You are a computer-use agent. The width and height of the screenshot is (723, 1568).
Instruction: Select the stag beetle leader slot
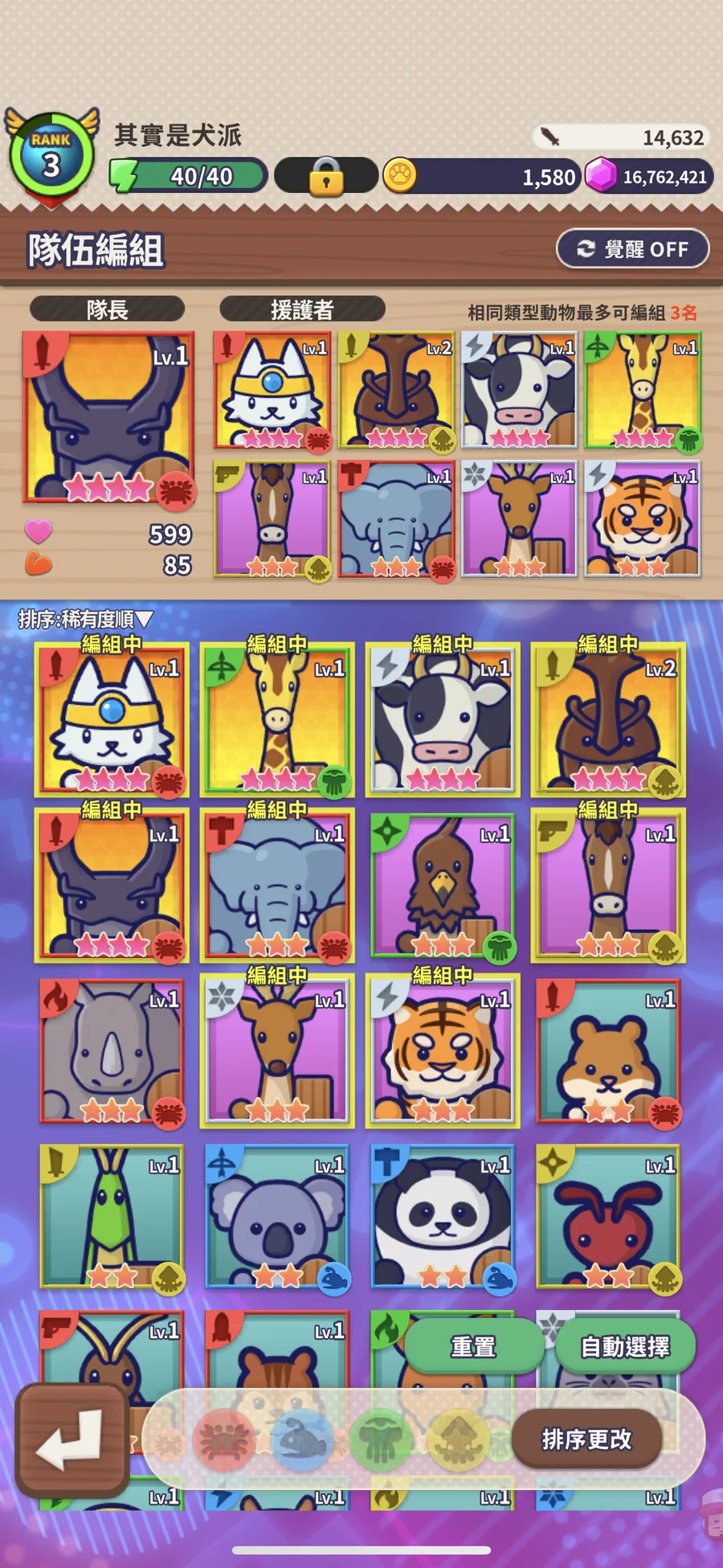click(x=108, y=418)
